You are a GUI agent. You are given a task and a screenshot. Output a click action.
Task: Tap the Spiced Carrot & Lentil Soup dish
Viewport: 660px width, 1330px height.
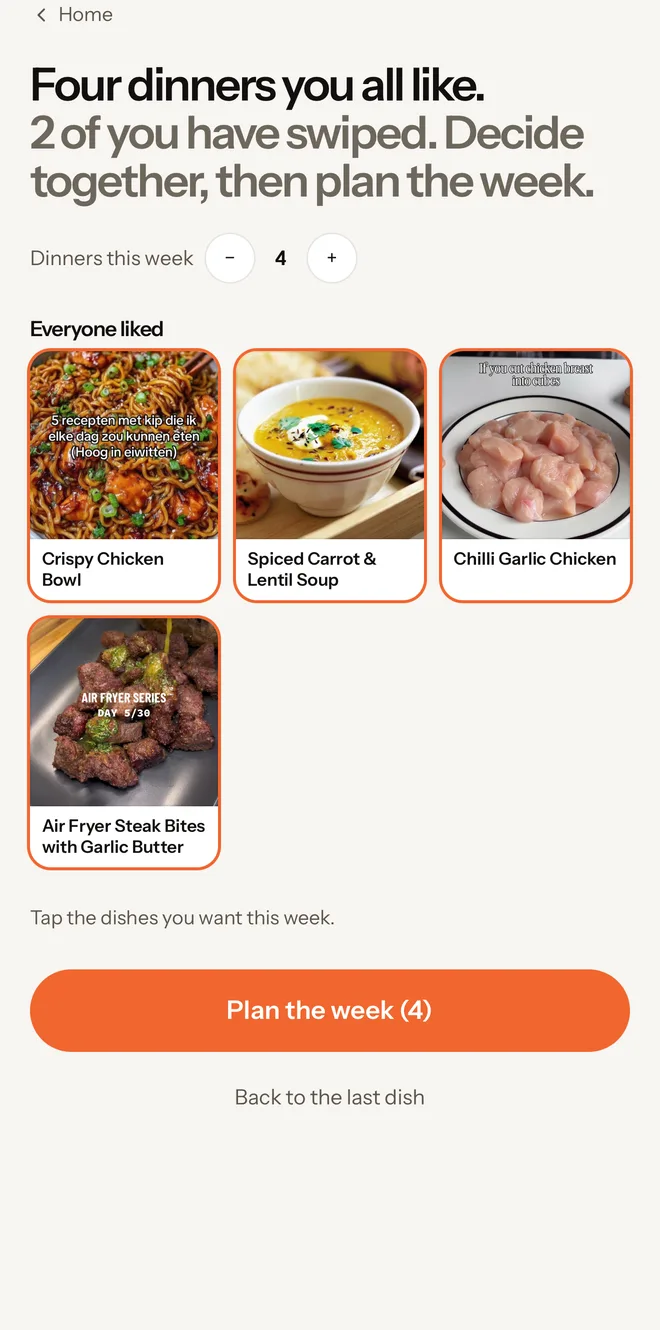(x=330, y=475)
